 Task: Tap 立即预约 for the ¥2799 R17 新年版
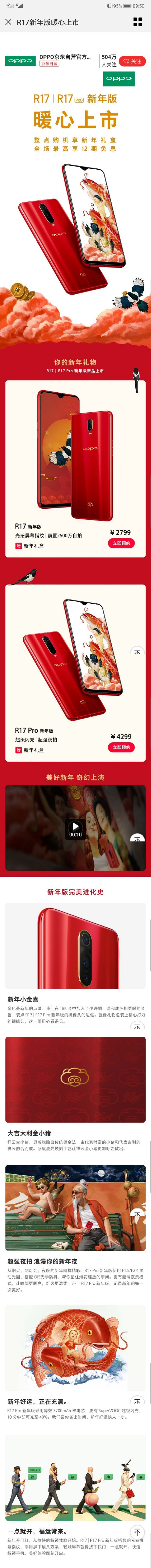point(121,543)
